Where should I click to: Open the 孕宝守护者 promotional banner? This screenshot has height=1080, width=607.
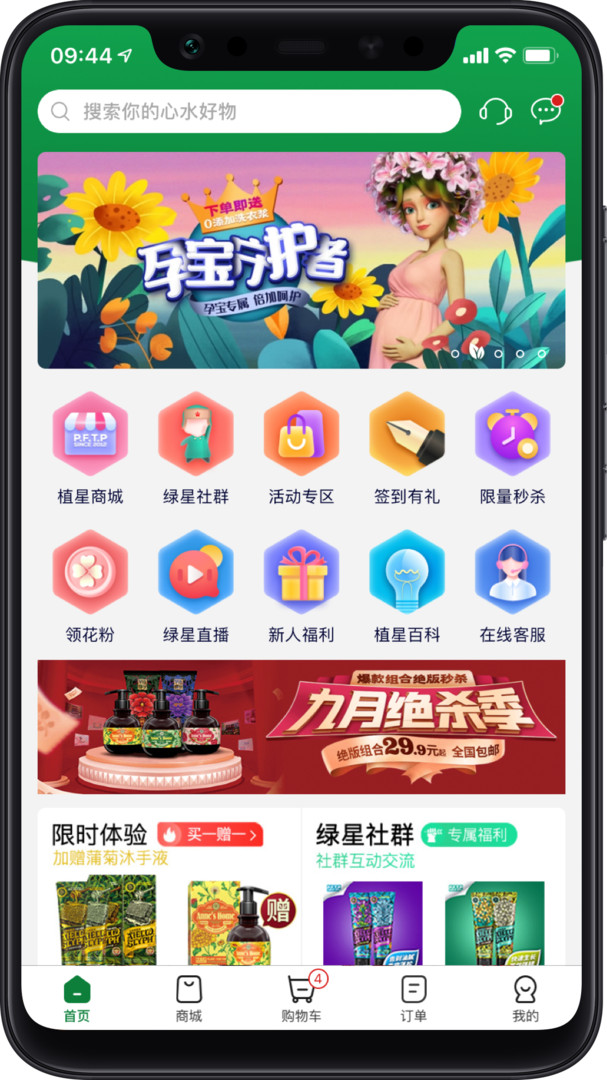click(x=301, y=260)
